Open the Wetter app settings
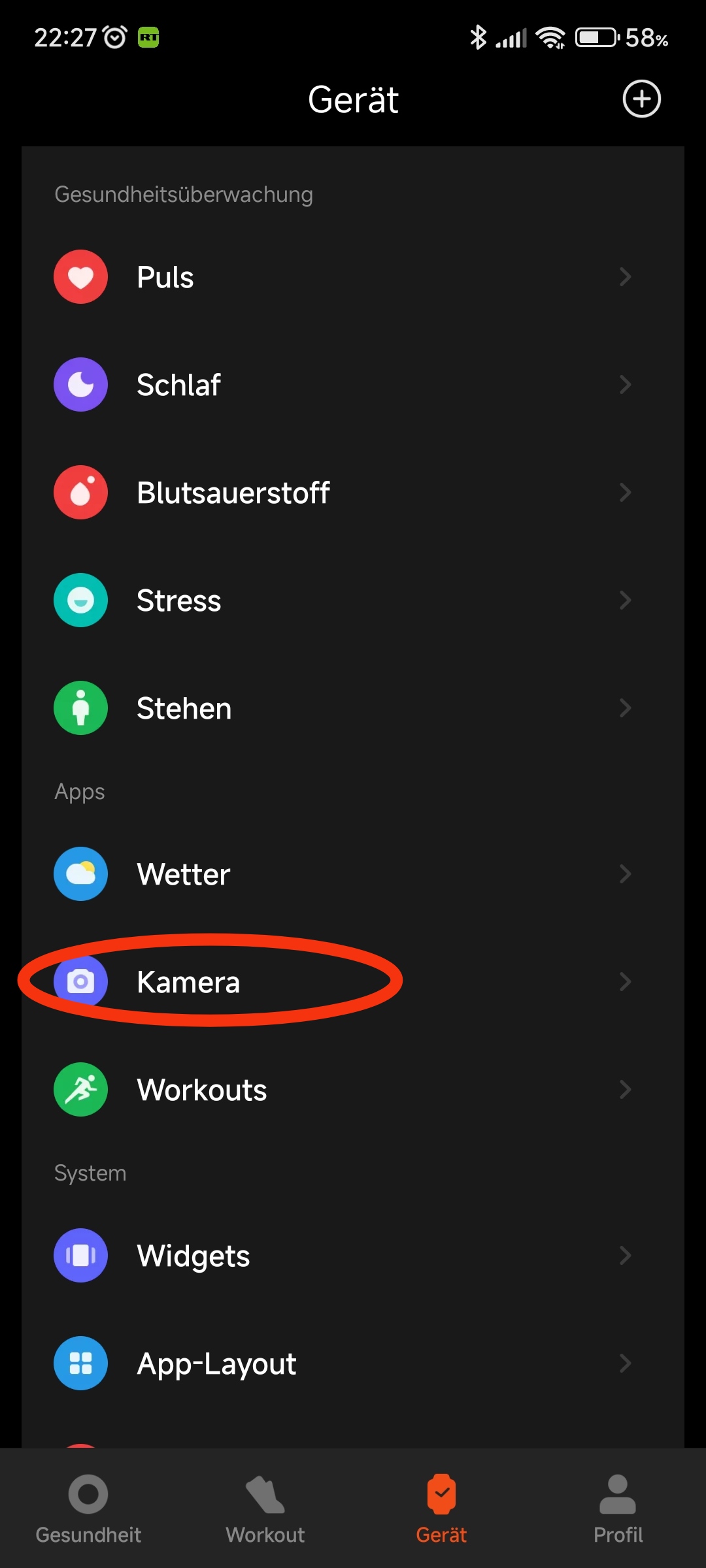This screenshot has height=1568, width=706. click(353, 874)
